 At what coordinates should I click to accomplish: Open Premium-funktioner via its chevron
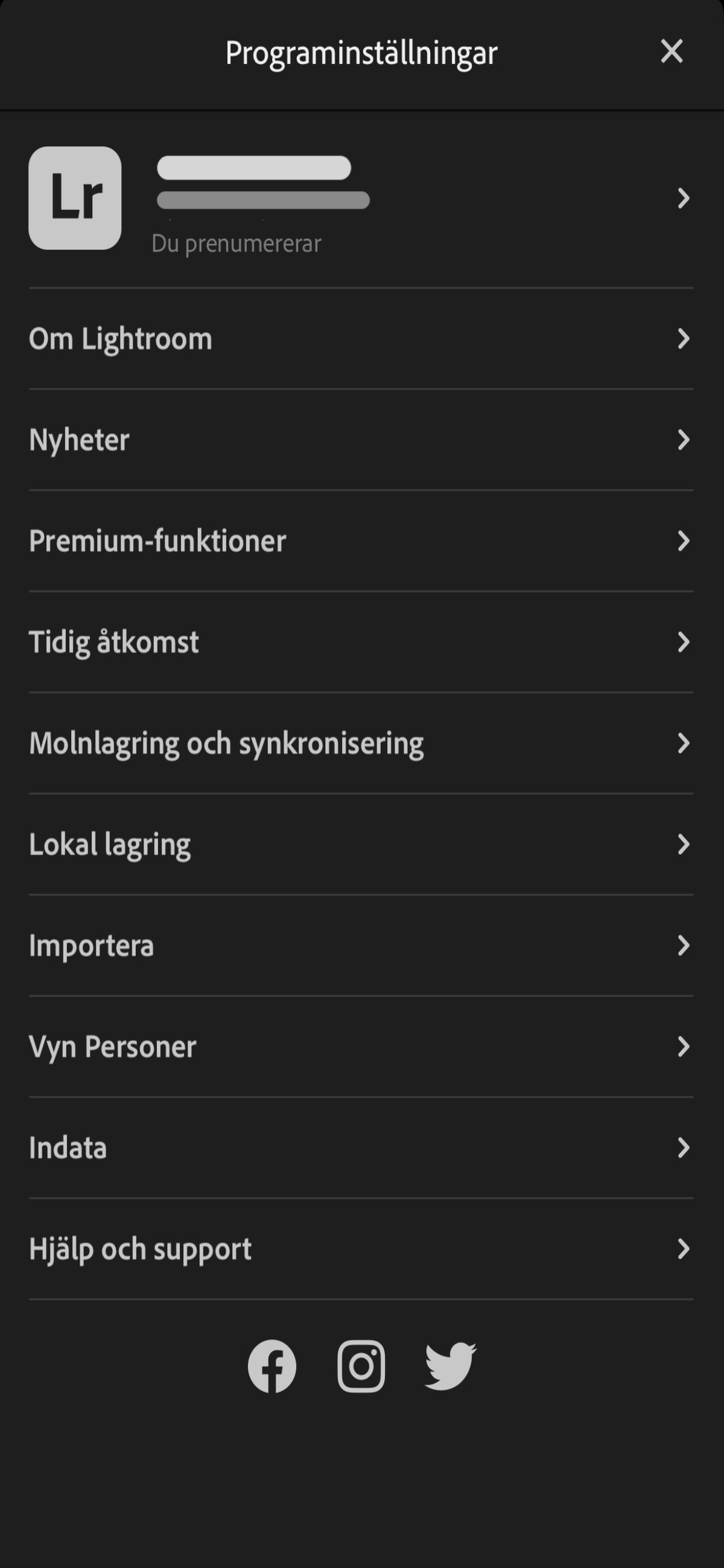tap(682, 540)
